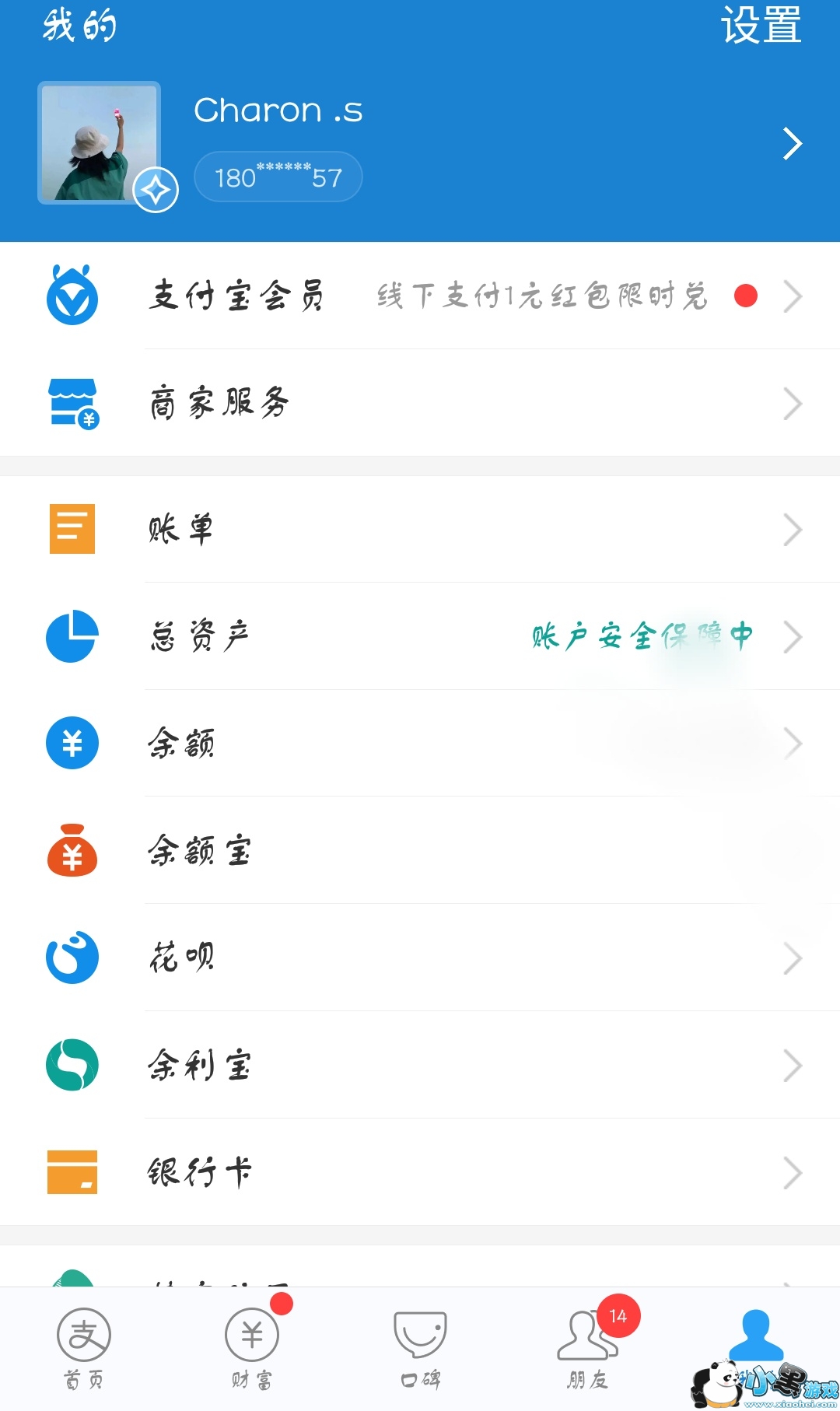The height and width of the screenshot is (1411, 840).
Task: Open the Charon .s profile details
Action: click(x=420, y=143)
